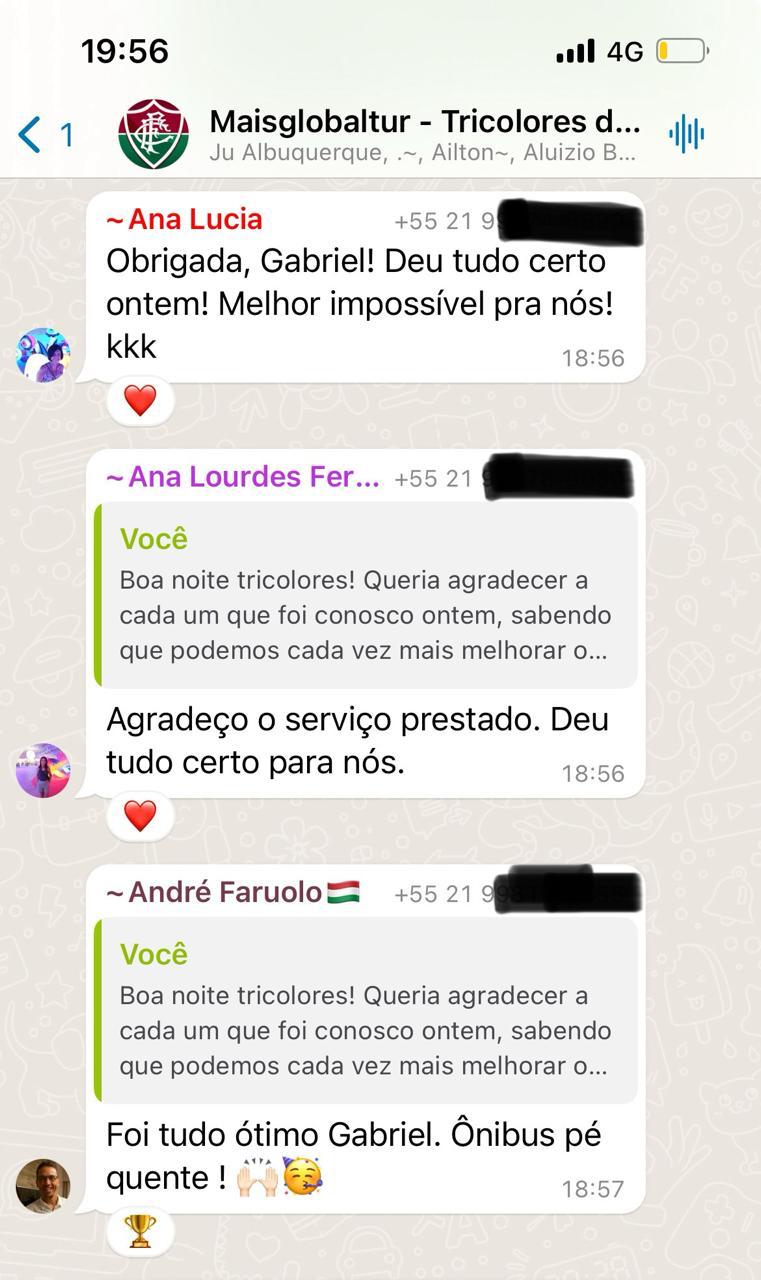Open Maisglobaltur group info
The height and width of the screenshot is (1280, 761).
(x=424, y=134)
